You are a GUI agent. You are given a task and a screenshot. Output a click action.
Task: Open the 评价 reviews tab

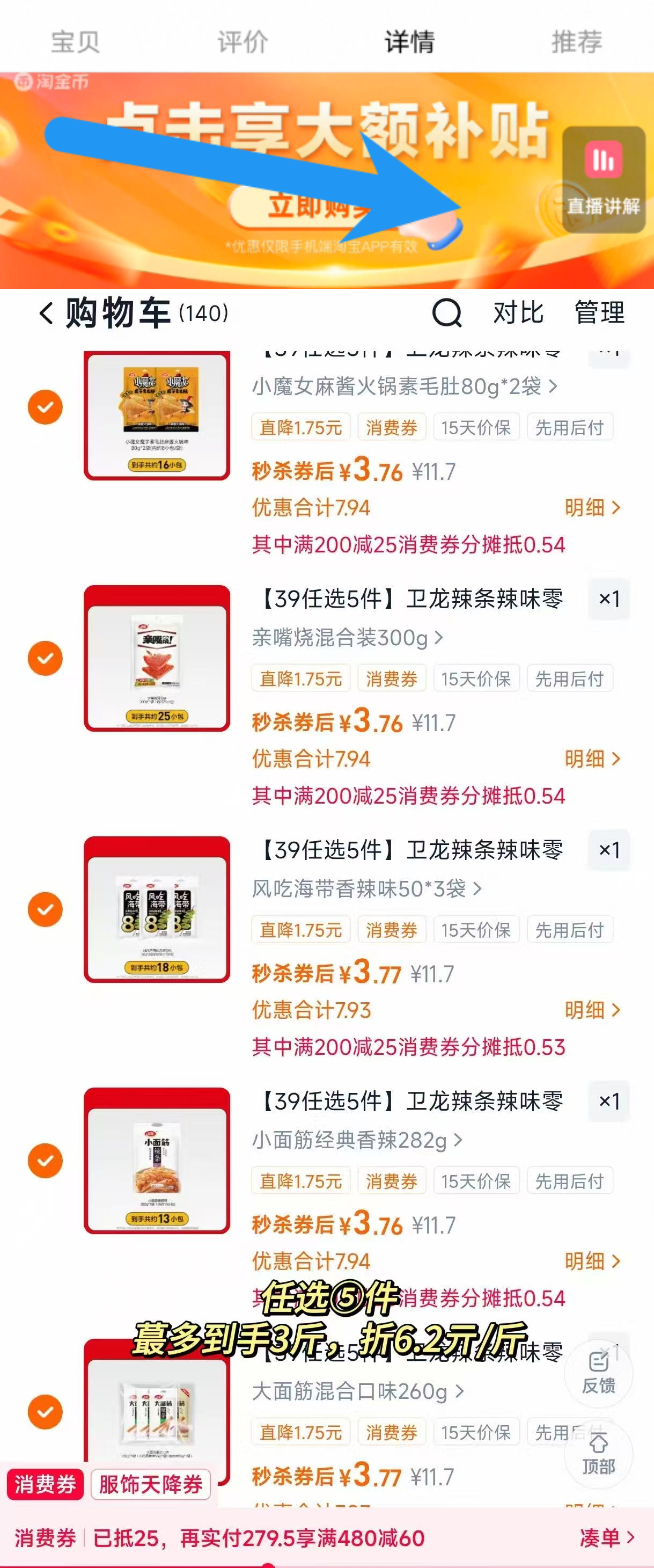coord(242,41)
